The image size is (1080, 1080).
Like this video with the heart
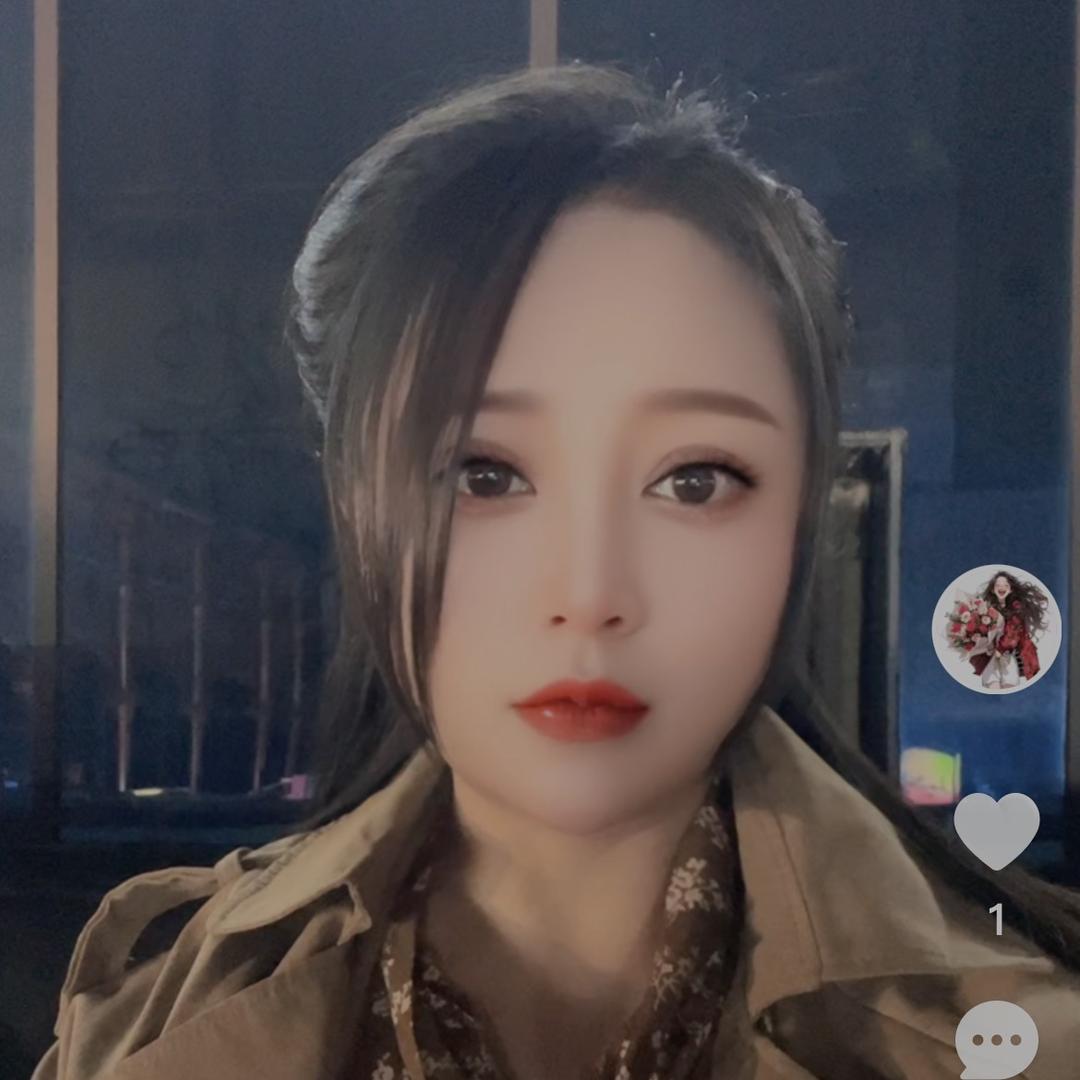[x=996, y=830]
